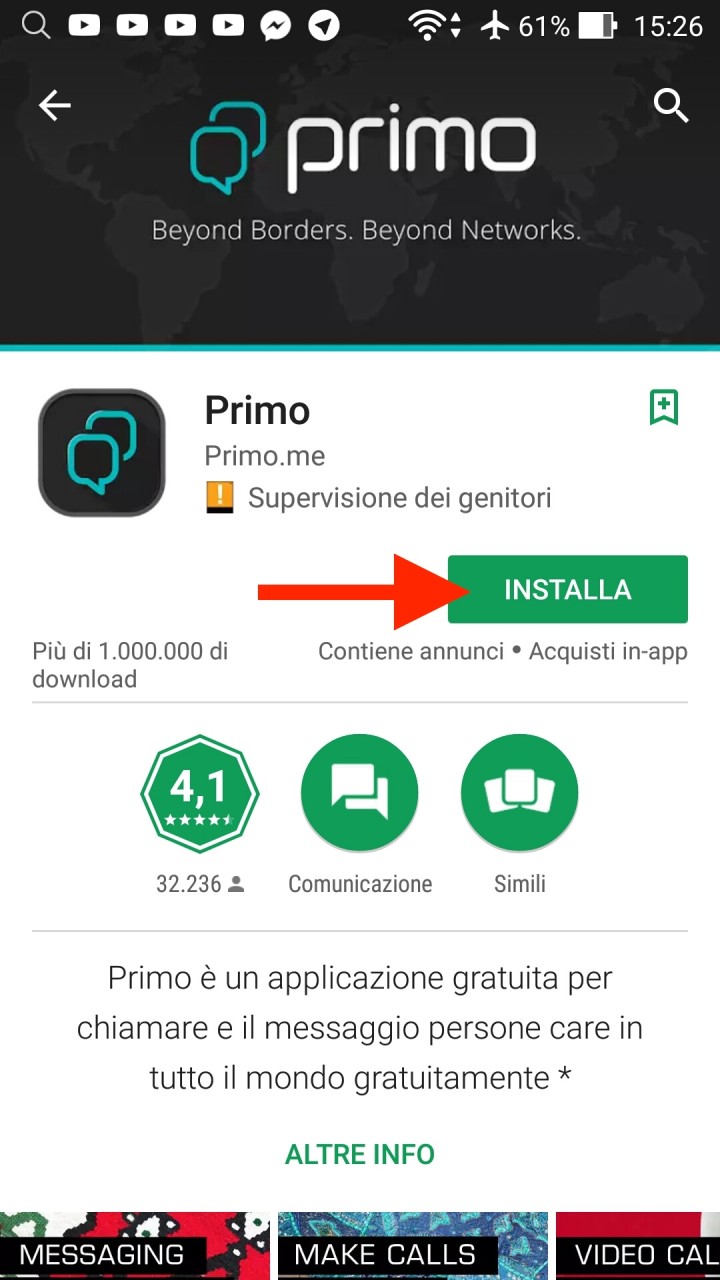Viewport: 720px width, 1280px height.
Task: Go back using the top-left arrow
Action: point(55,106)
